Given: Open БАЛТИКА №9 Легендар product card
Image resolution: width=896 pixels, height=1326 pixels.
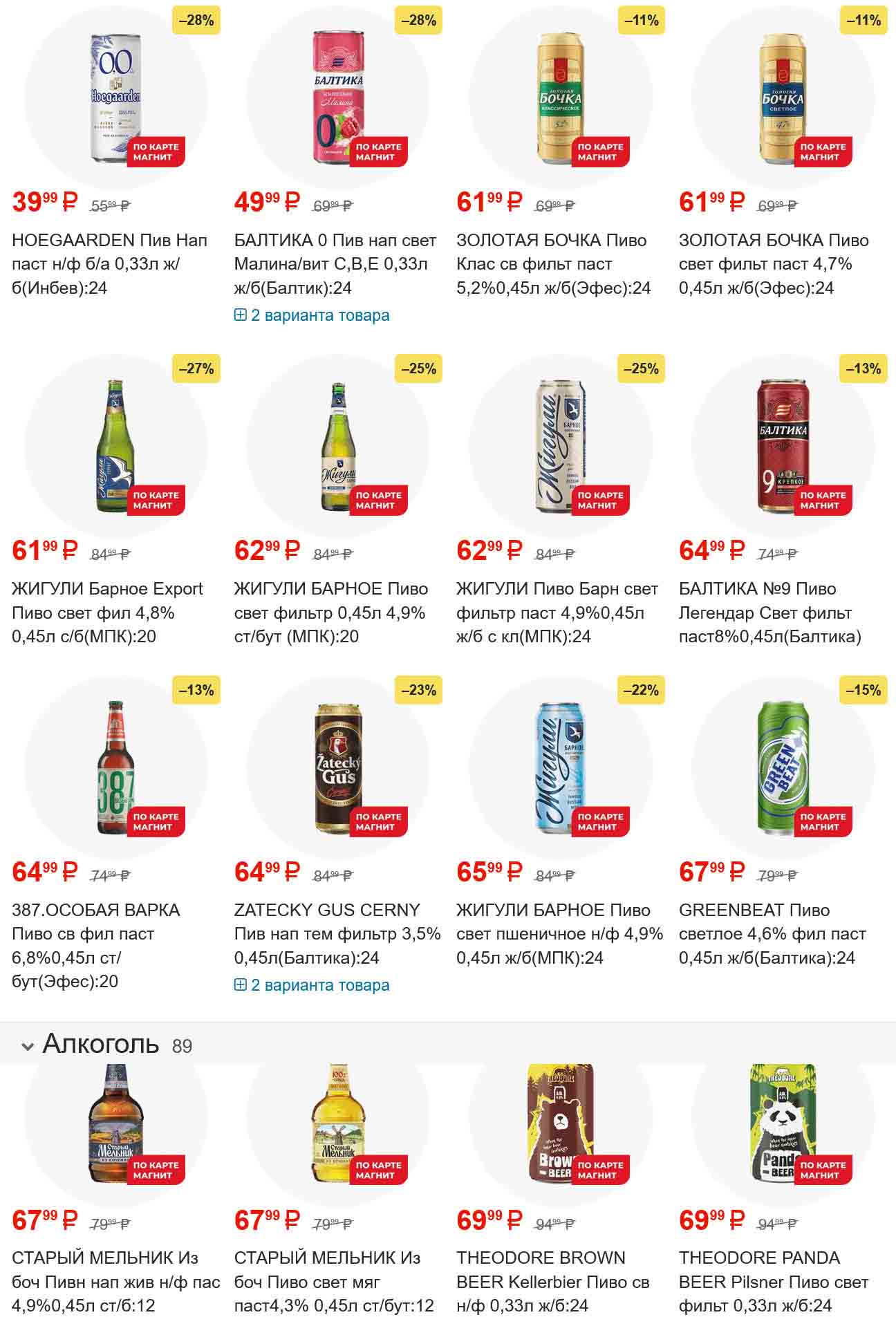Looking at the screenshot, I should tap(769, 612).
